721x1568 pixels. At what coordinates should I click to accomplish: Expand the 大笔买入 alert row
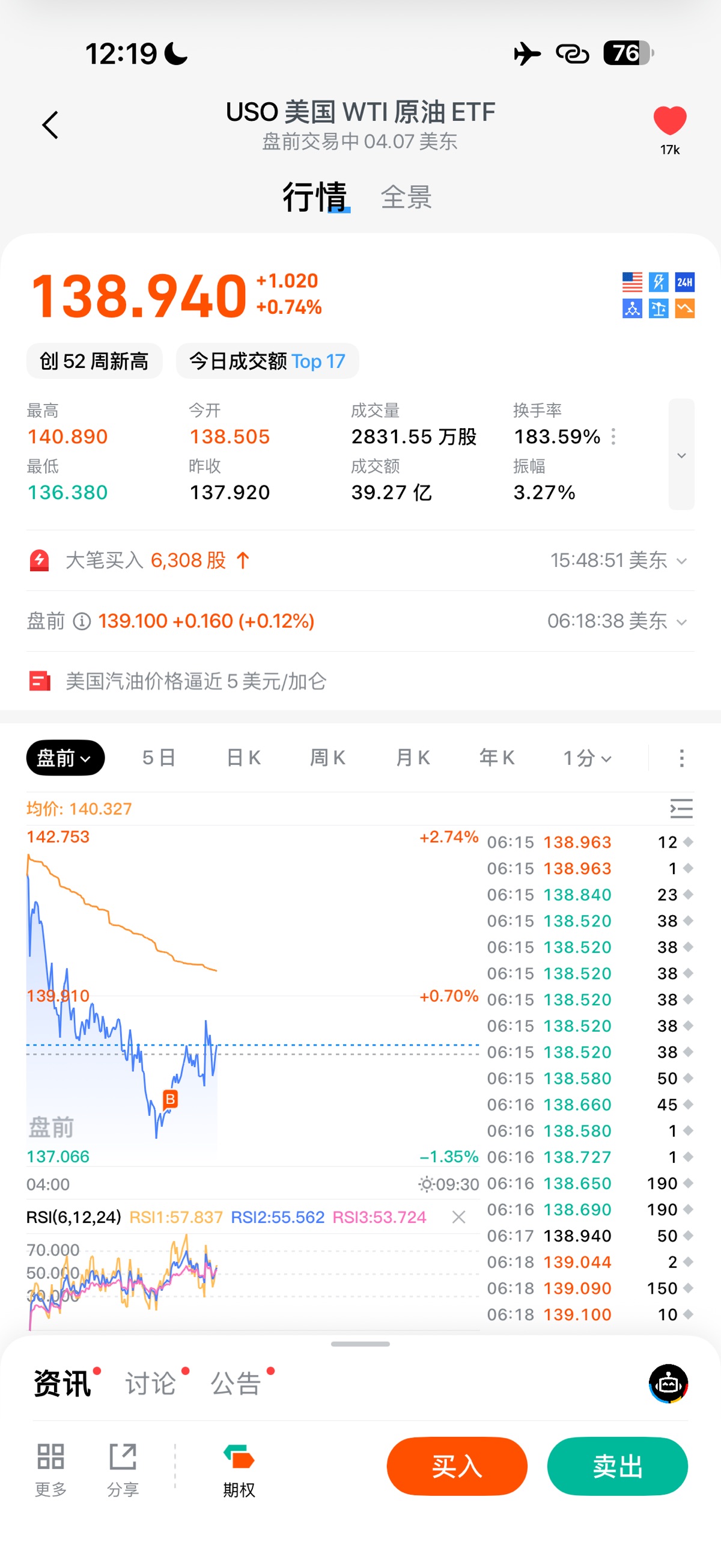(681, 560)
